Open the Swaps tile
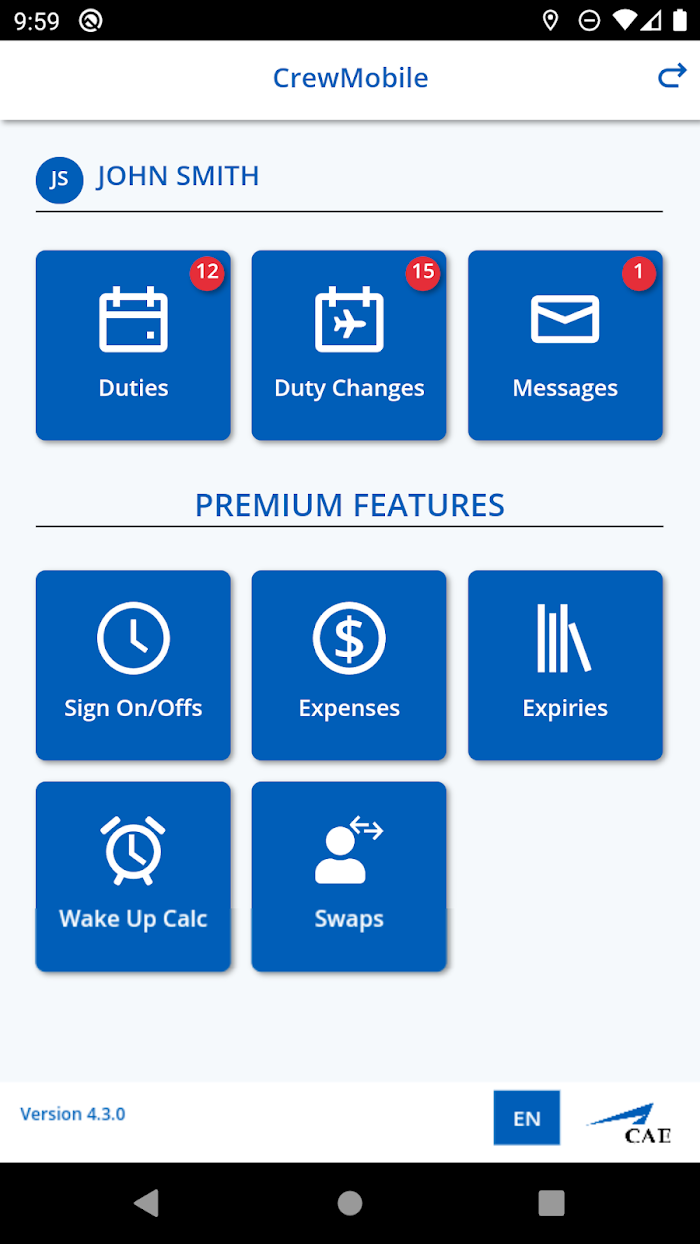The width and height of the screenshot is (700, 1244). pos(349,877)
